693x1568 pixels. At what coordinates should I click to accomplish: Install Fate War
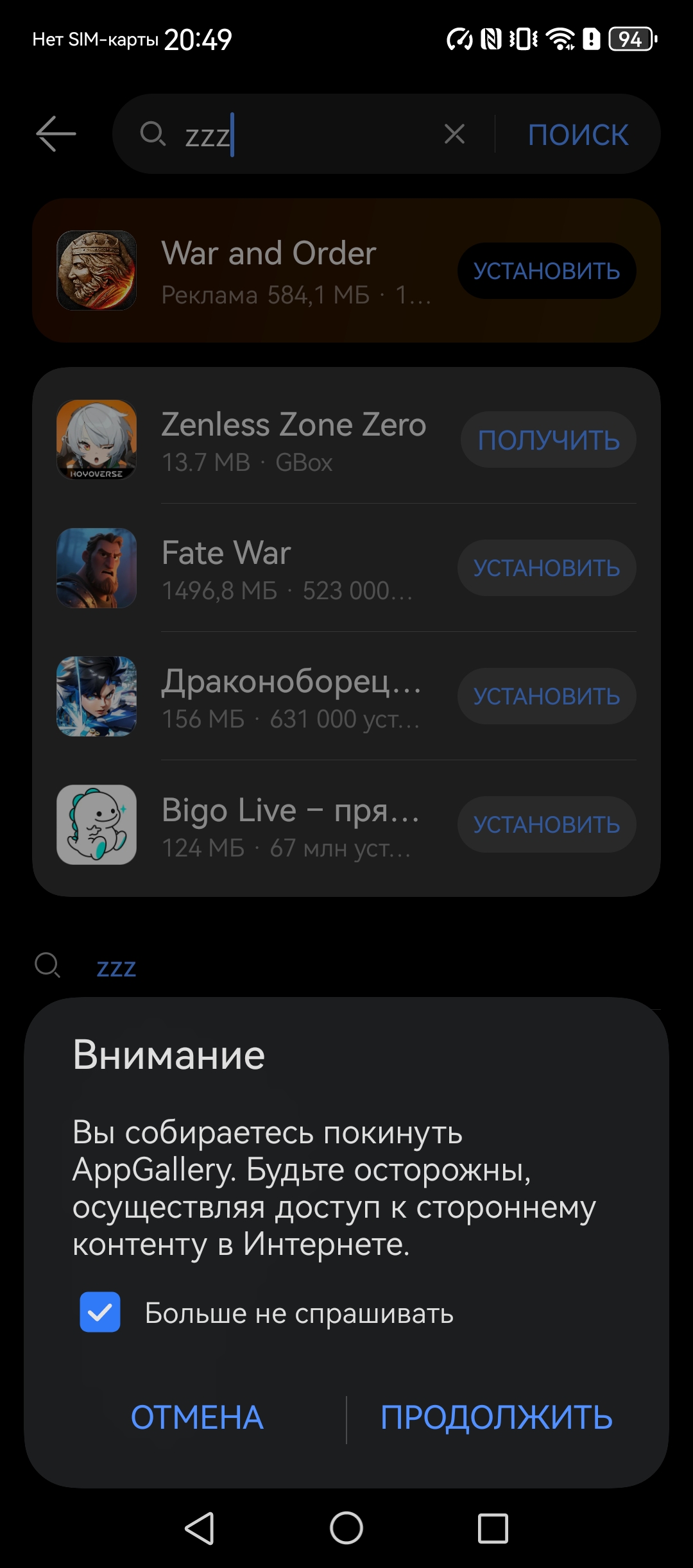click(x=547, y=568)
